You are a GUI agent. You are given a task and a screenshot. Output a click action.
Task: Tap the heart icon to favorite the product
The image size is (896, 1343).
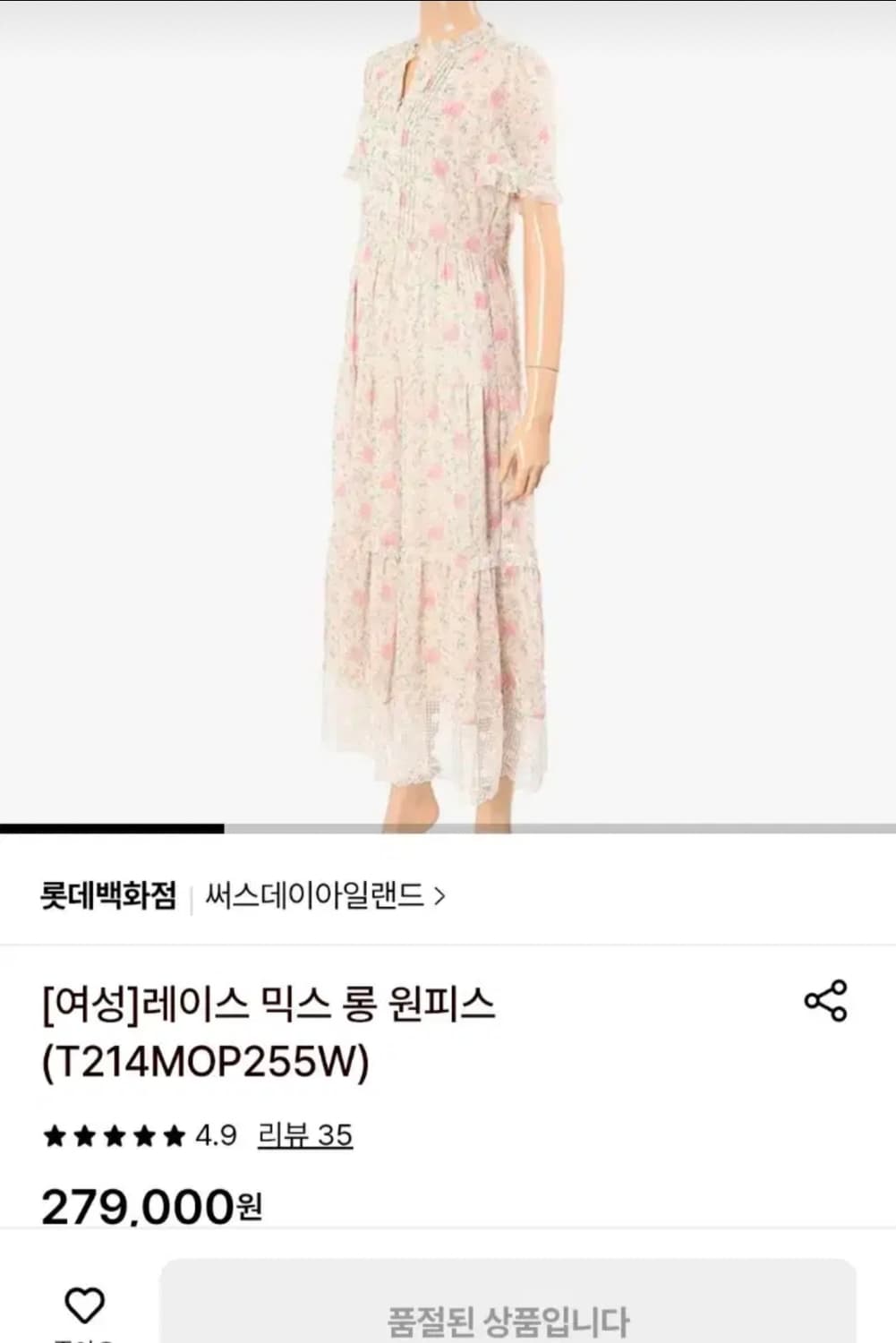pos(85,1303)
